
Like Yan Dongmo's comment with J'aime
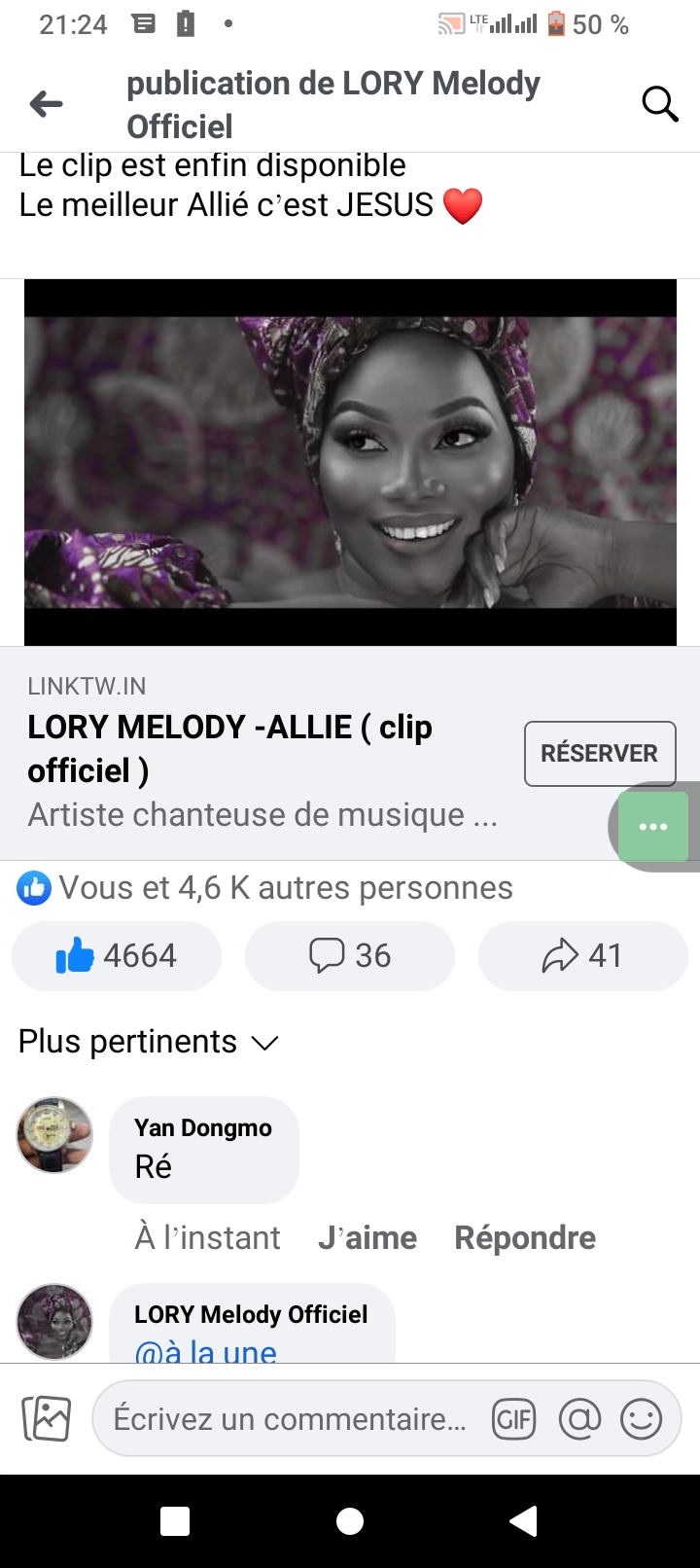coord(367,1237)
